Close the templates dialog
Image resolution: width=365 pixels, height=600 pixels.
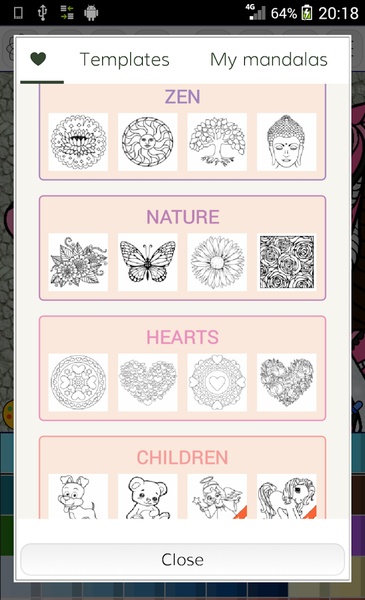pyautogui.click(x=182, y=559)
